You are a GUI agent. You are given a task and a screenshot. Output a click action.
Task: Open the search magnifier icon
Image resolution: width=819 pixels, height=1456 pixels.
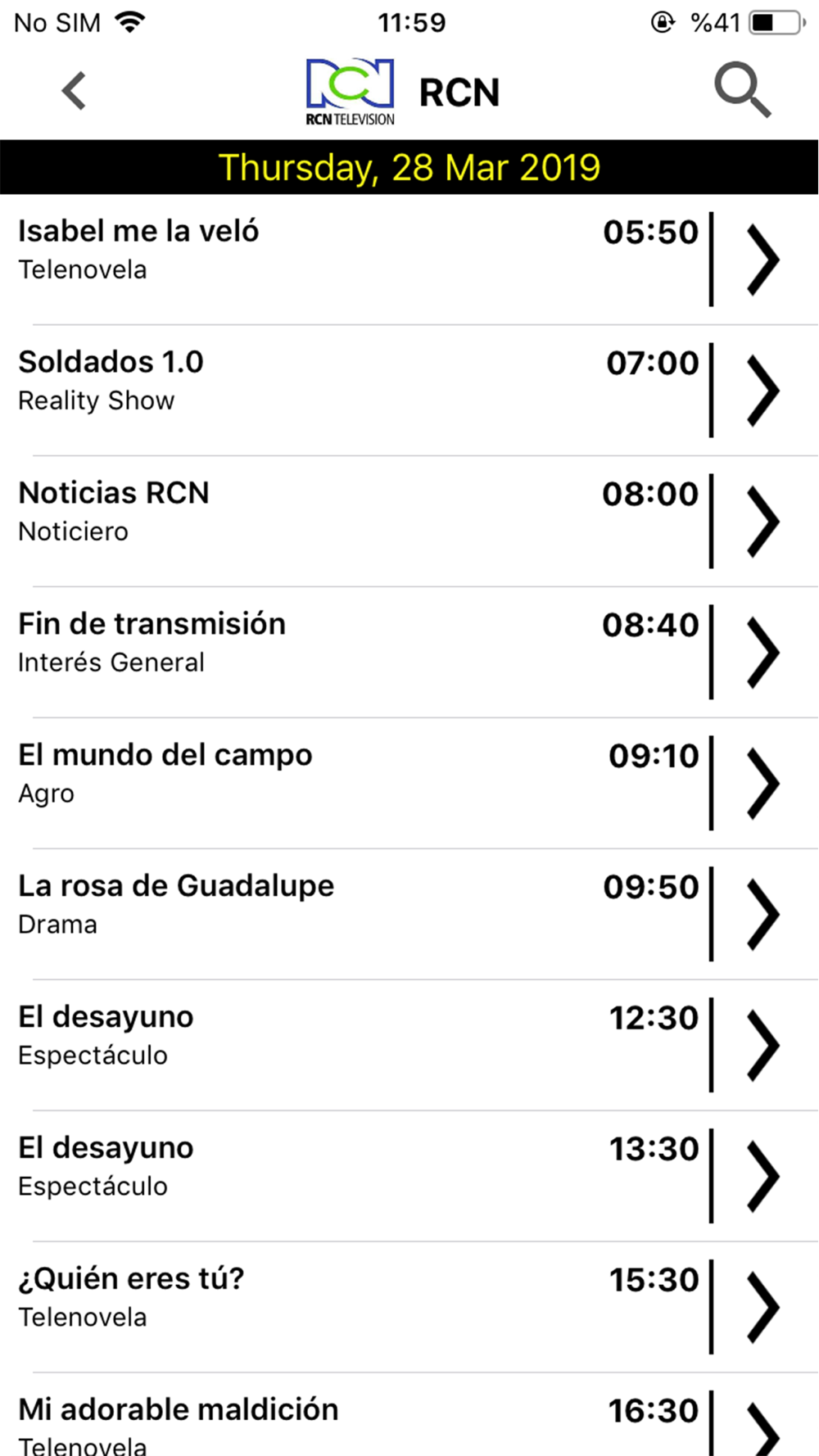coord(742,89)
